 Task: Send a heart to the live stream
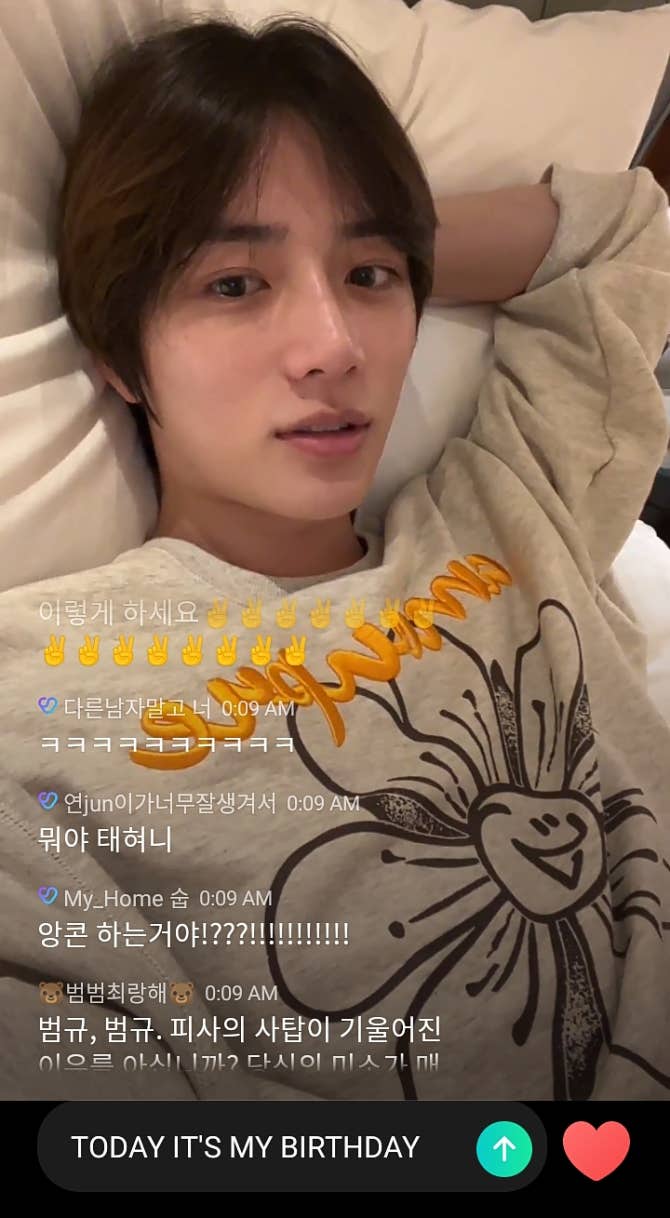click(597, 1150)
